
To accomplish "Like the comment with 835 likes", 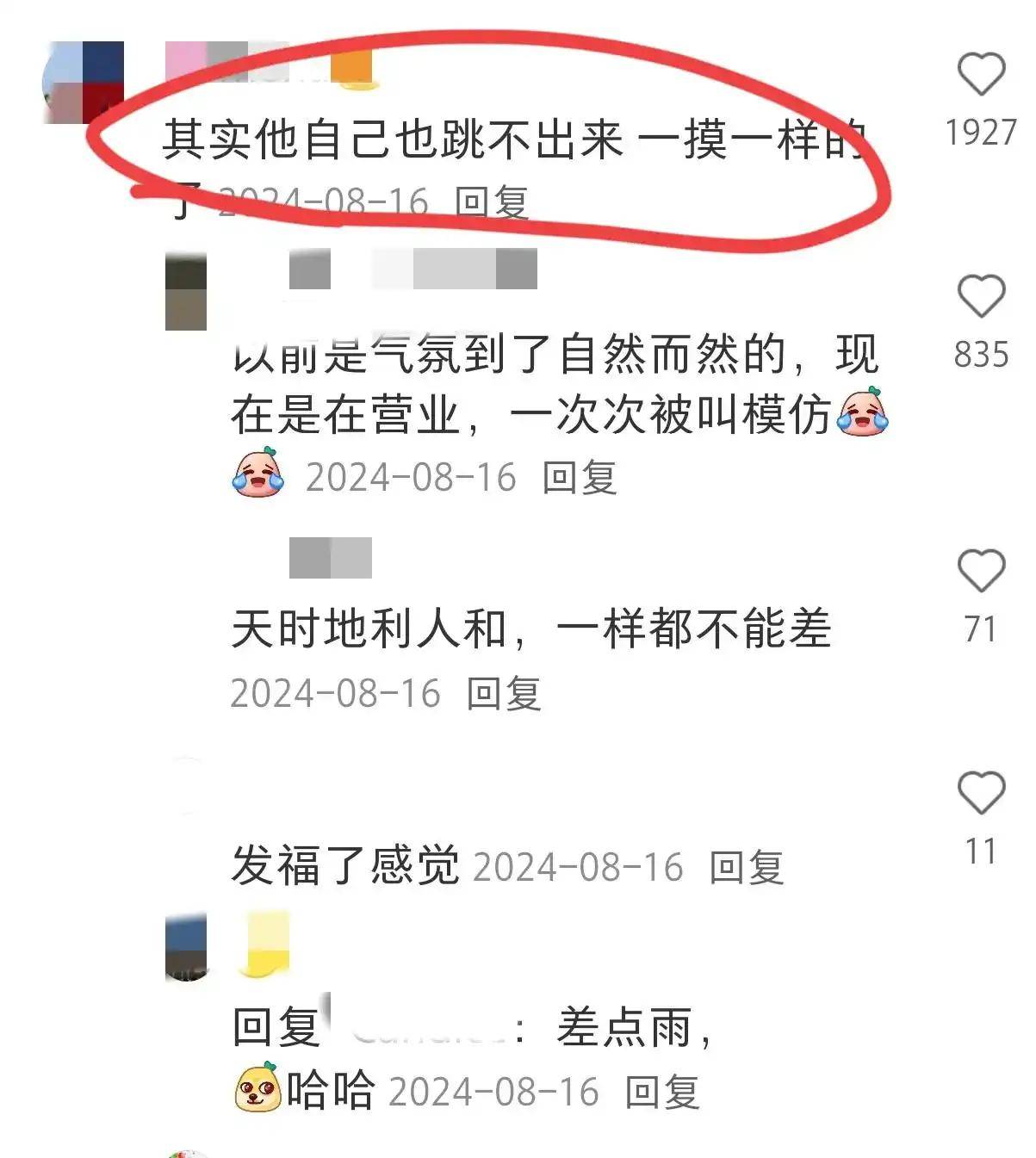I will click(981, 296).
